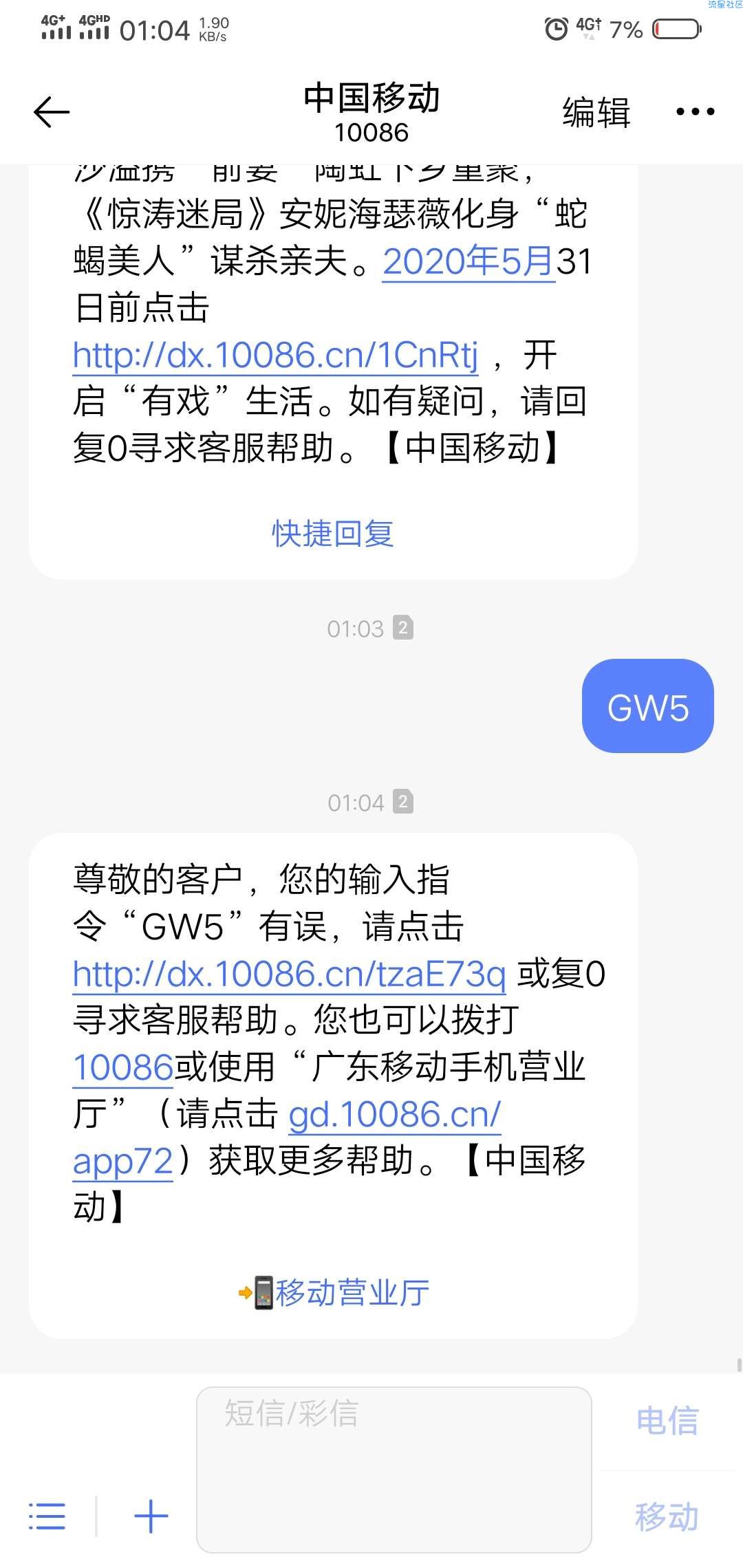The width and height of the screenshot is (743, 1568).
Task: Open the list menu icon
Action: [x=47, y=1516]
